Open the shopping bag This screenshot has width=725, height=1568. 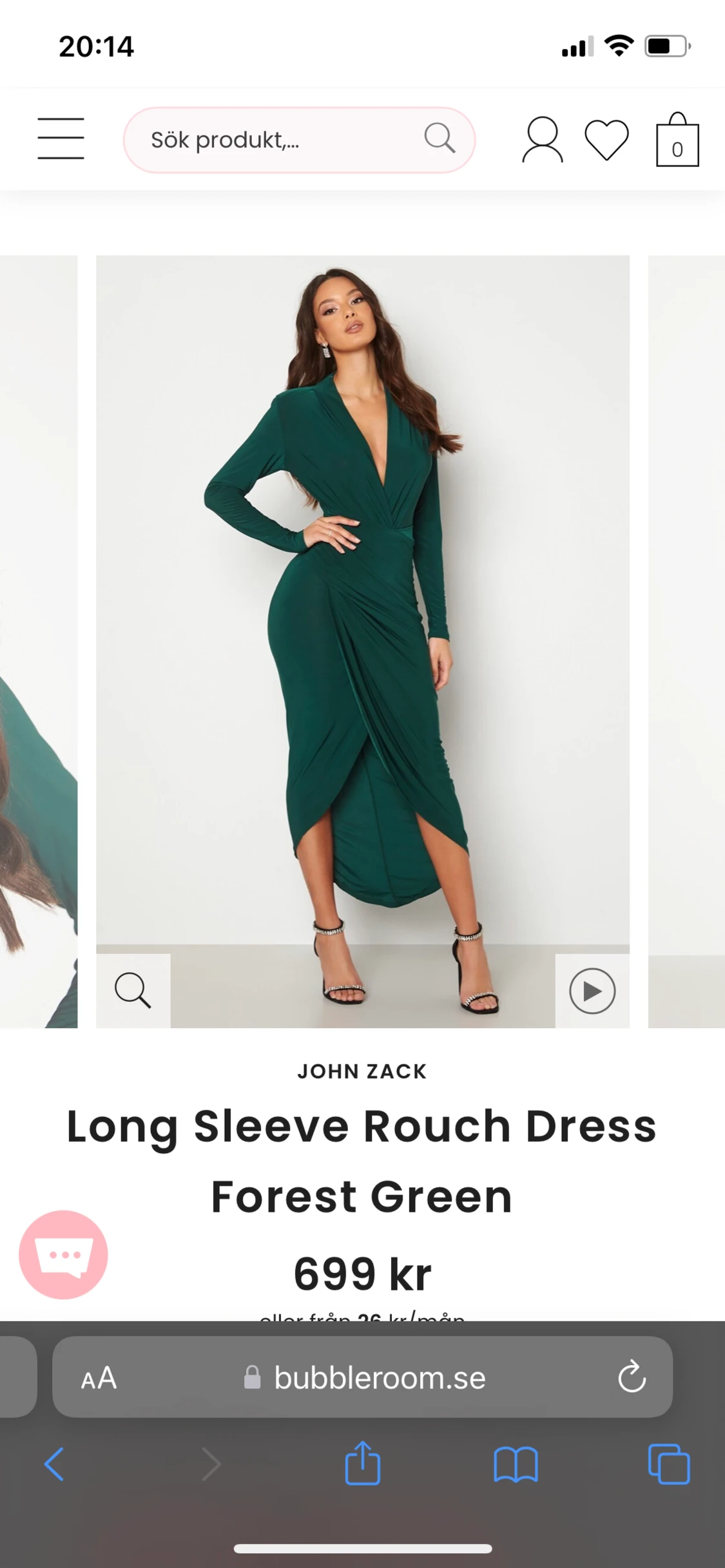[677, 140]
